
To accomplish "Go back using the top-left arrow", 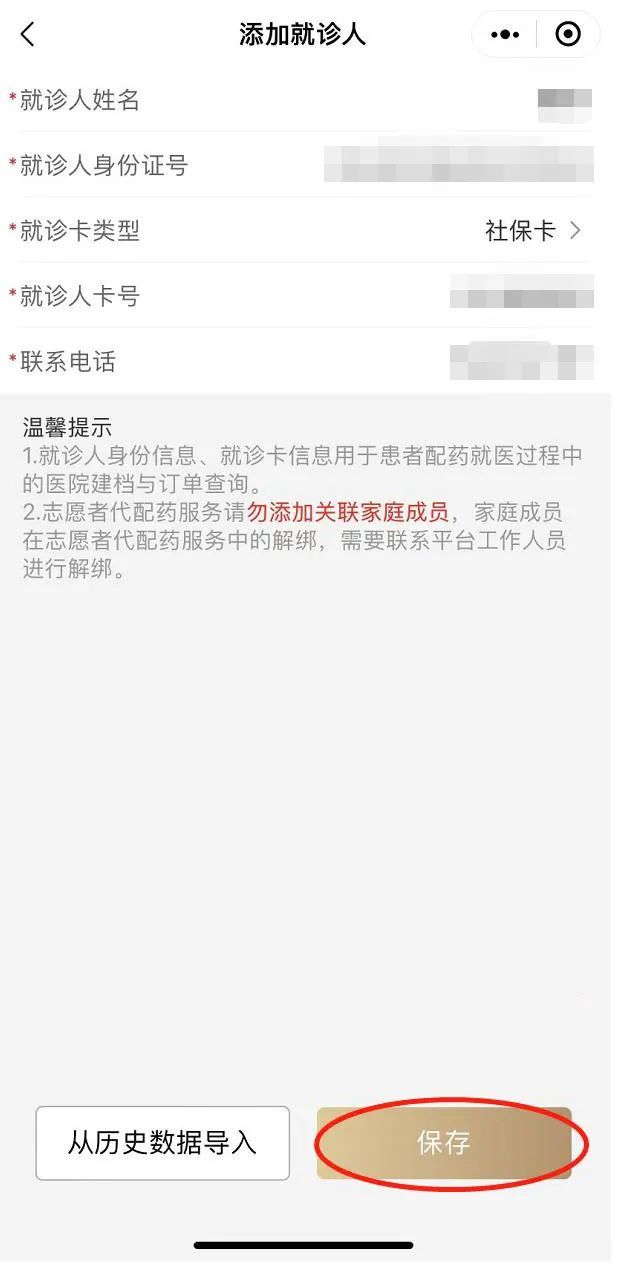I will tap(27, 35).
